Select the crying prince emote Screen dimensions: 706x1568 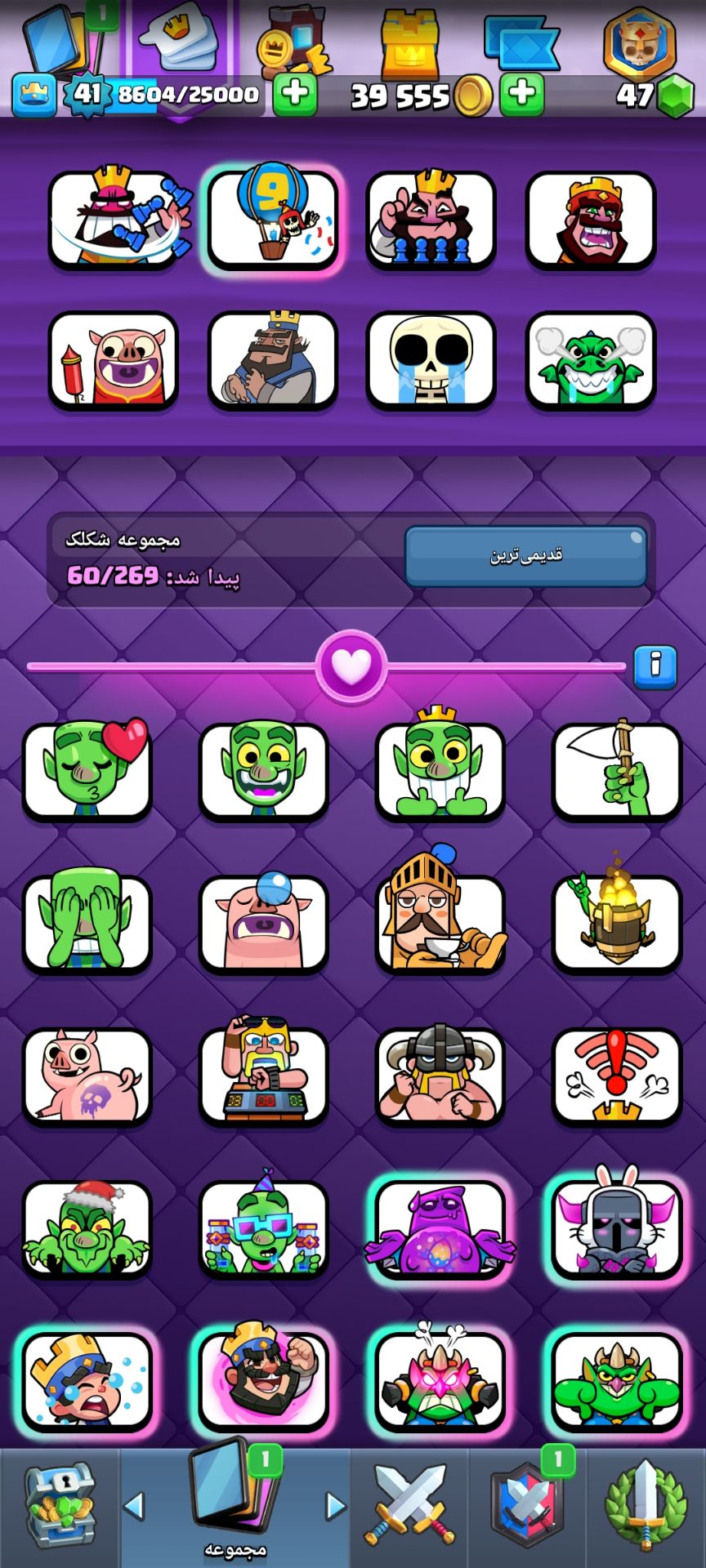coord(87,1380)
